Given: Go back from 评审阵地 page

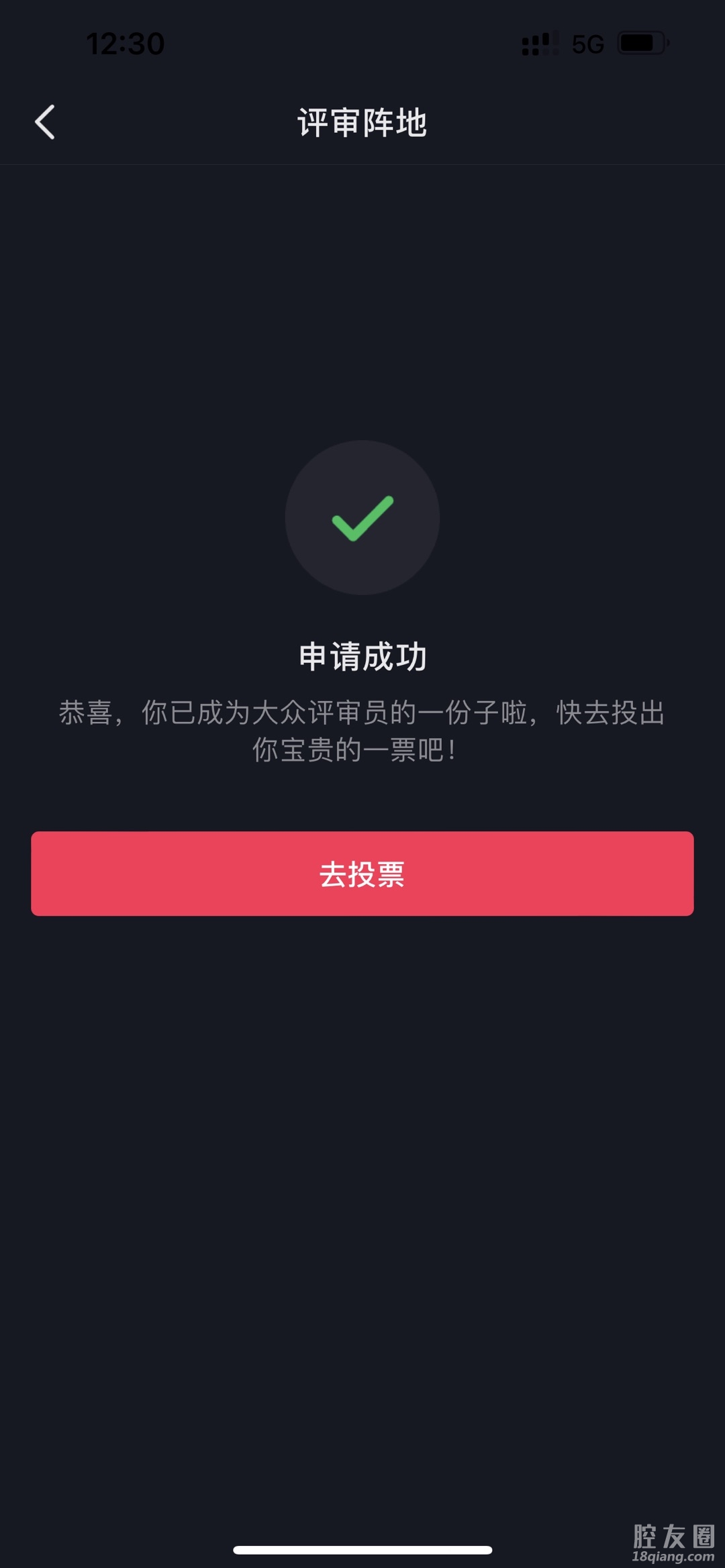Looking at the screenshot, I should [x=45, y=123].
